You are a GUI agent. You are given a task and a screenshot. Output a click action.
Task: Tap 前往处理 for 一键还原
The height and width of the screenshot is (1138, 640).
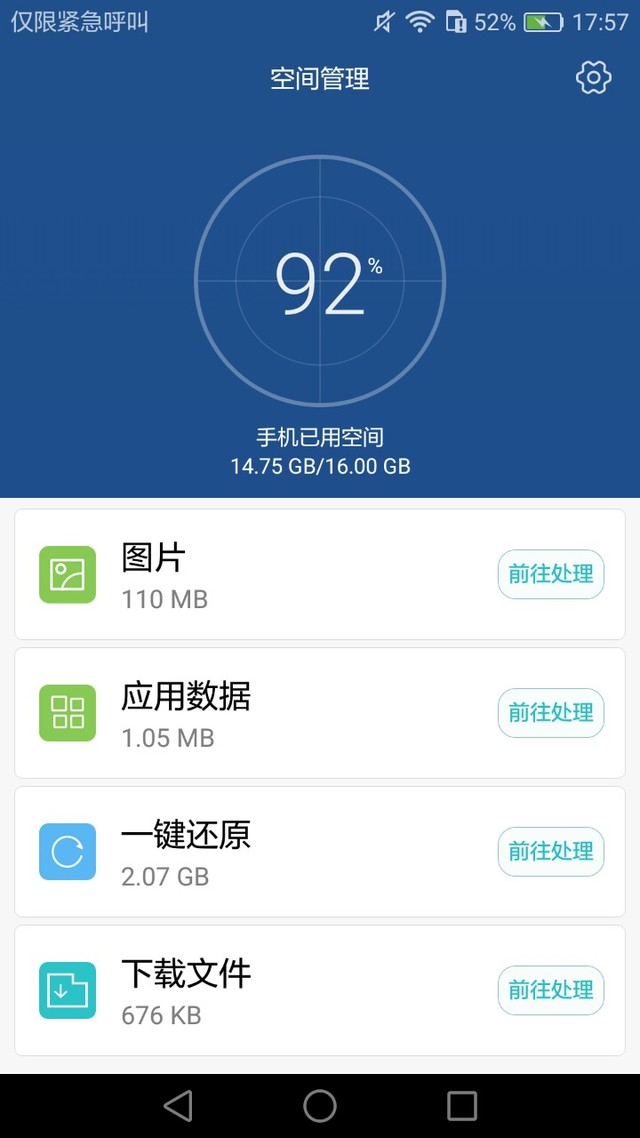[551, 851]
